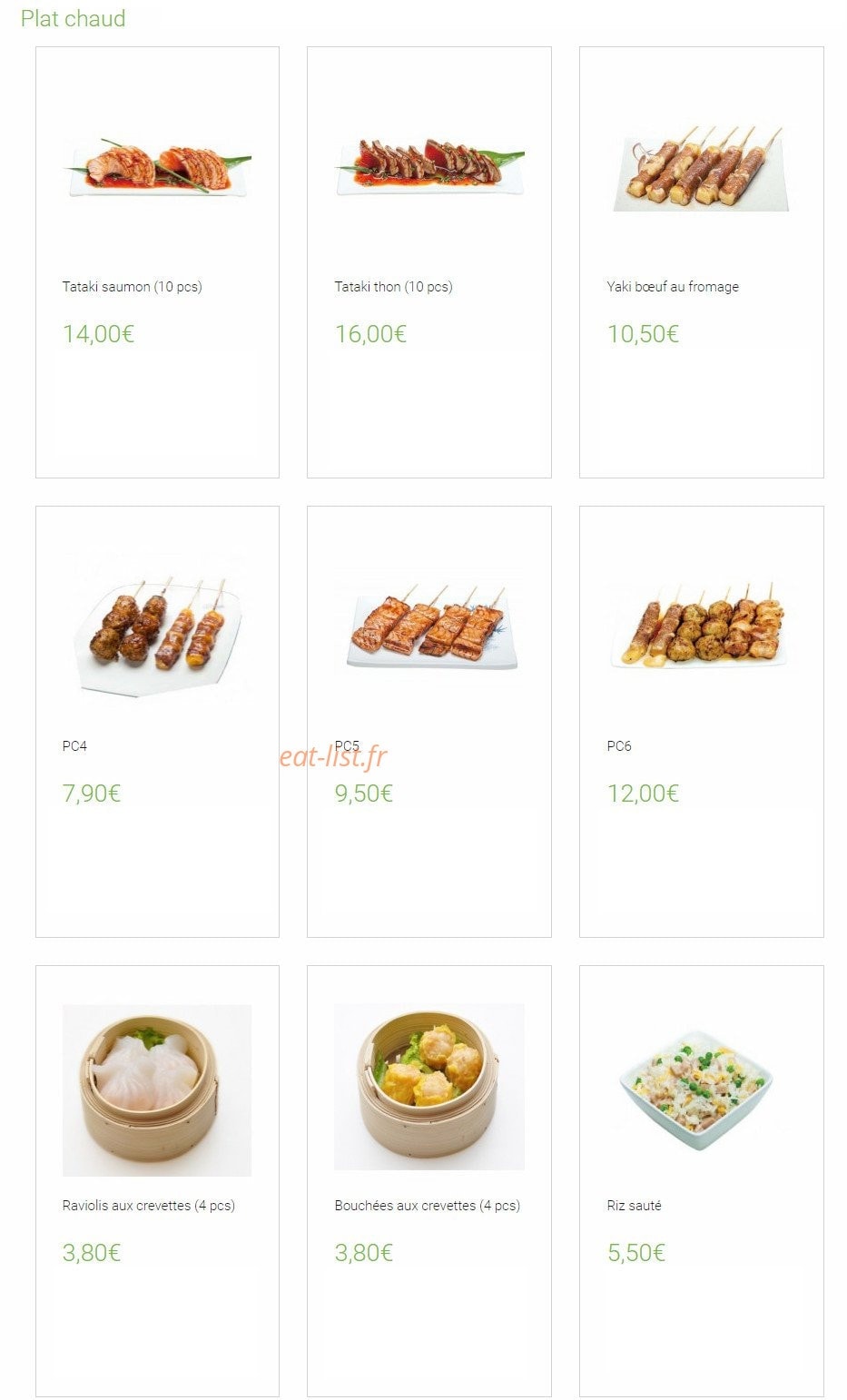View the Riz sauté dish card
The image size is (847, 1400).
pos(701,1180)
